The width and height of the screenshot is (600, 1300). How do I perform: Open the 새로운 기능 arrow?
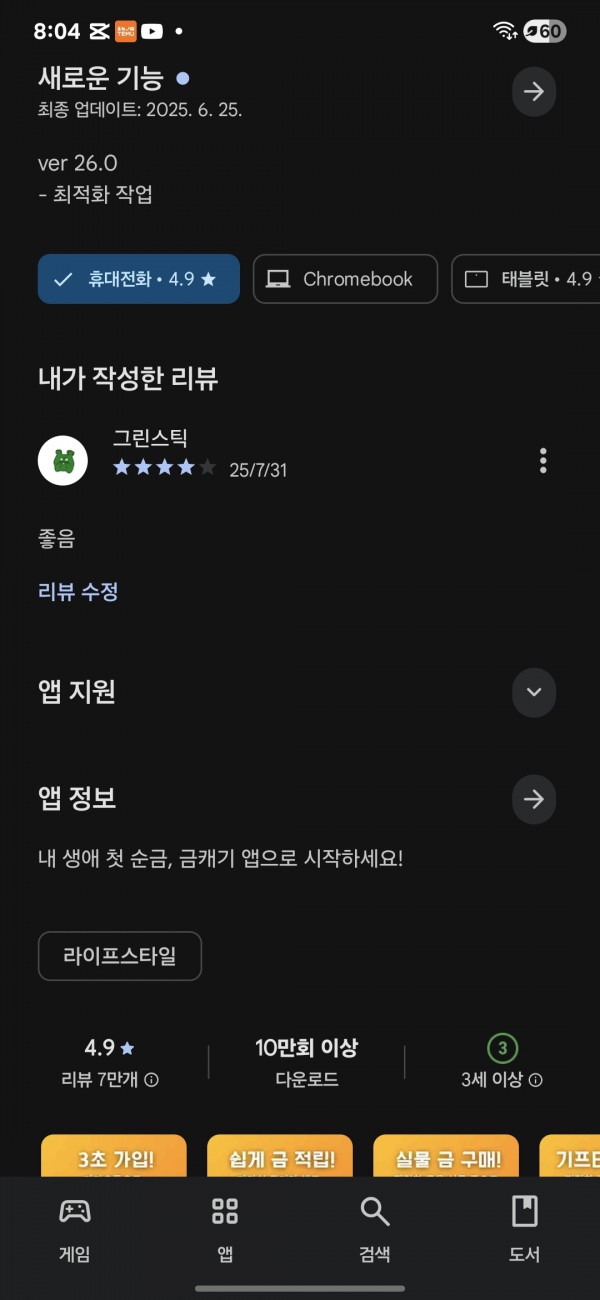(534, 92)
